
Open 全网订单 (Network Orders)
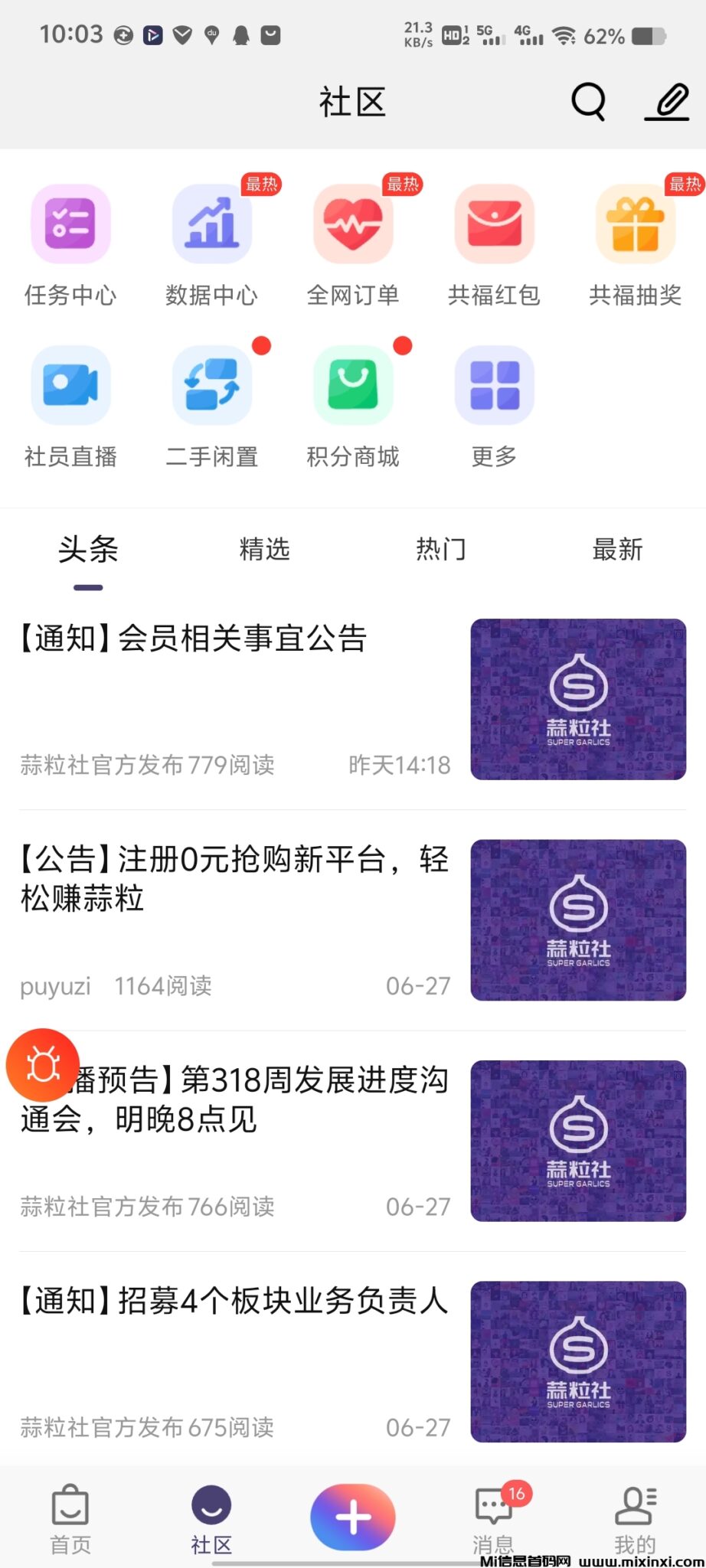(352, 224)
